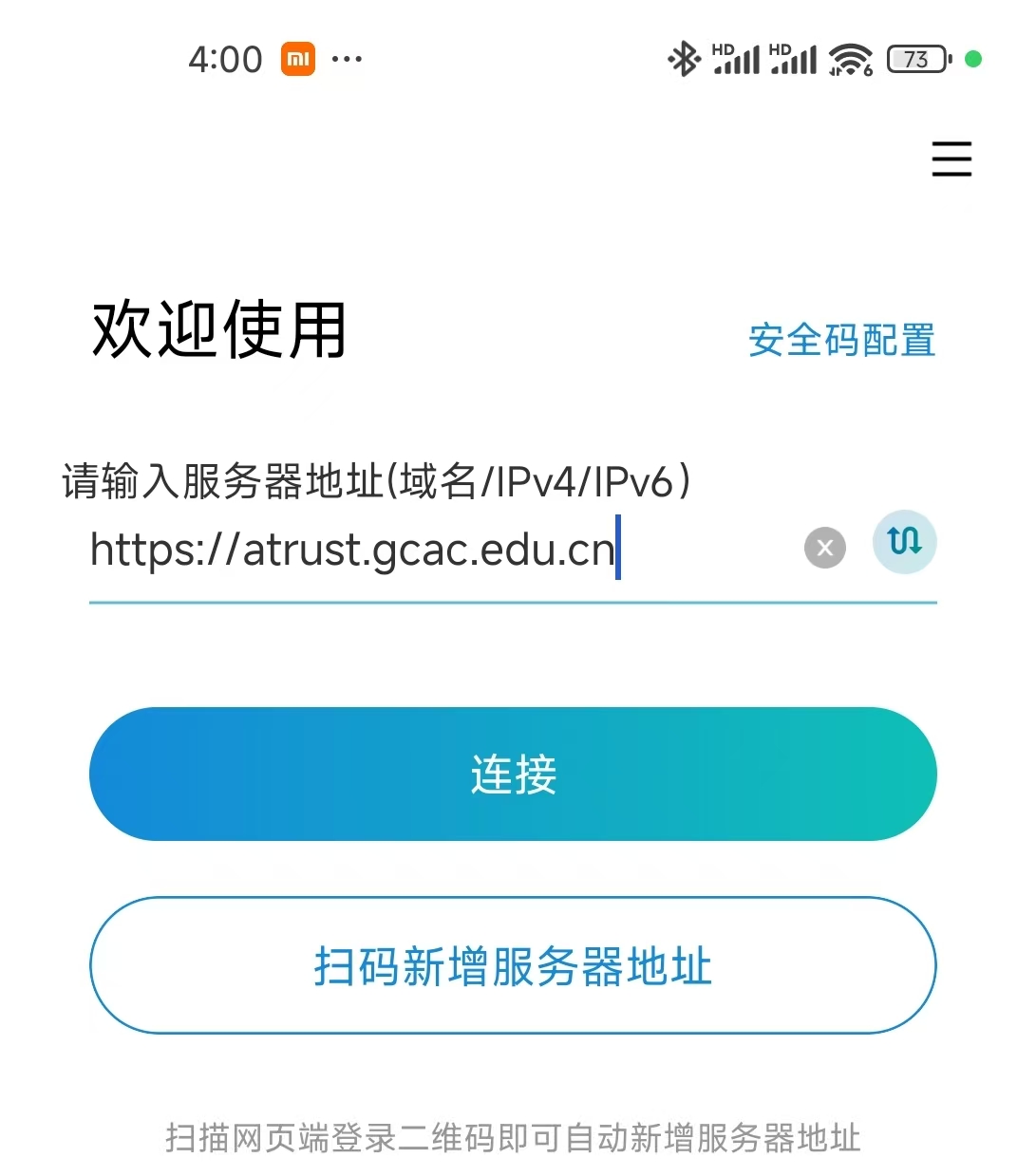Place cursor in the https address box

pos(380,549)
